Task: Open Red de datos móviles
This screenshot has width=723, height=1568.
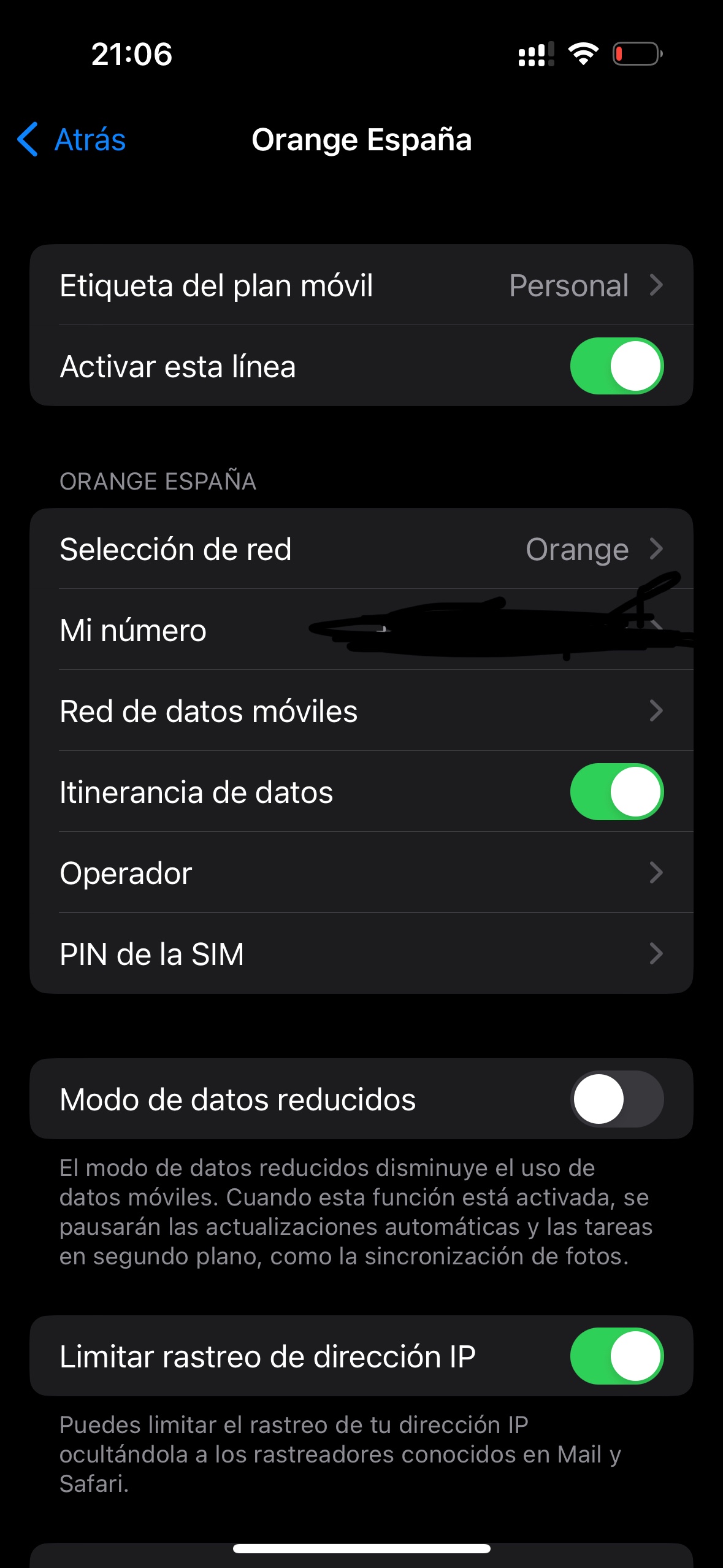Action: (361, 711)
